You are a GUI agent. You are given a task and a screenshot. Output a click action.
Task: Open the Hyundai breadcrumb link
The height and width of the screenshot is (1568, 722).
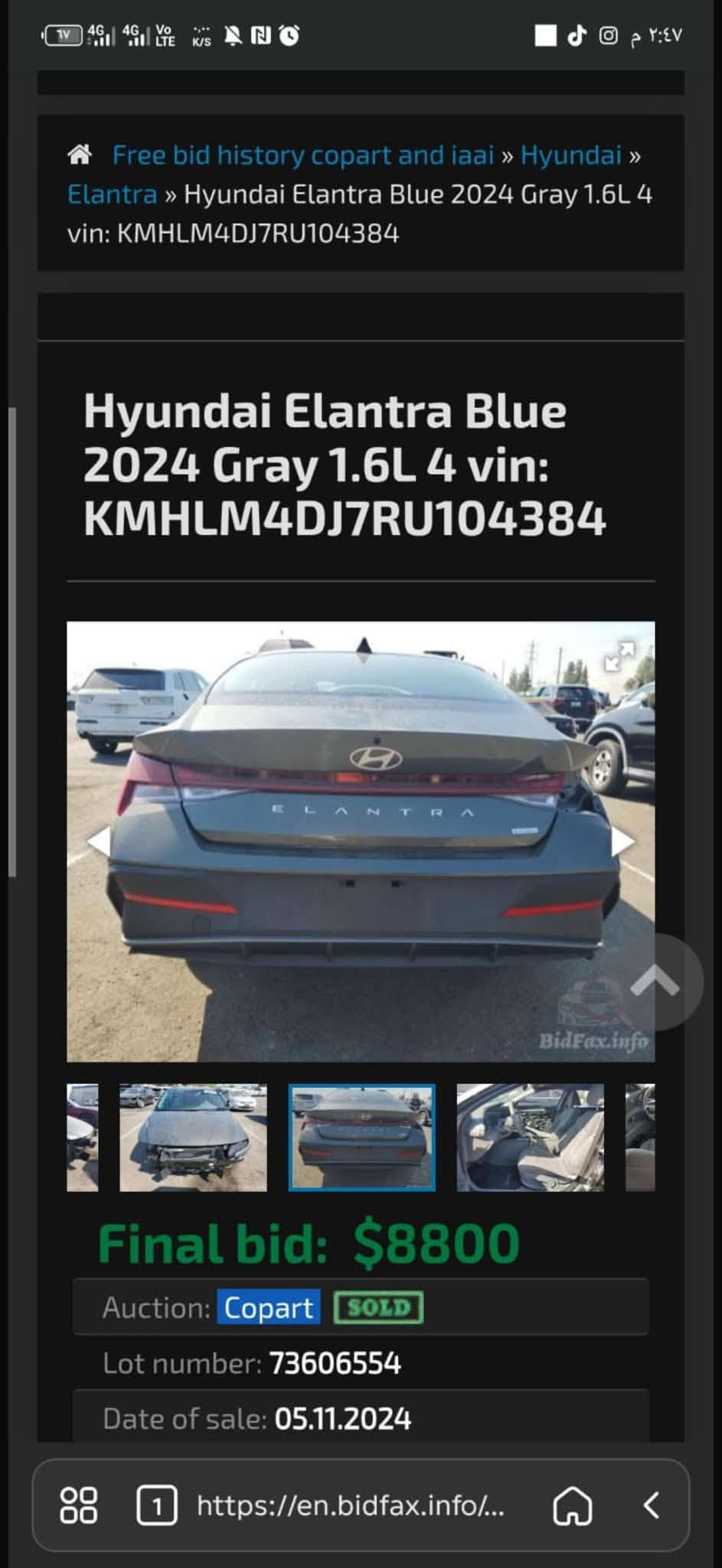coord(571,155)
